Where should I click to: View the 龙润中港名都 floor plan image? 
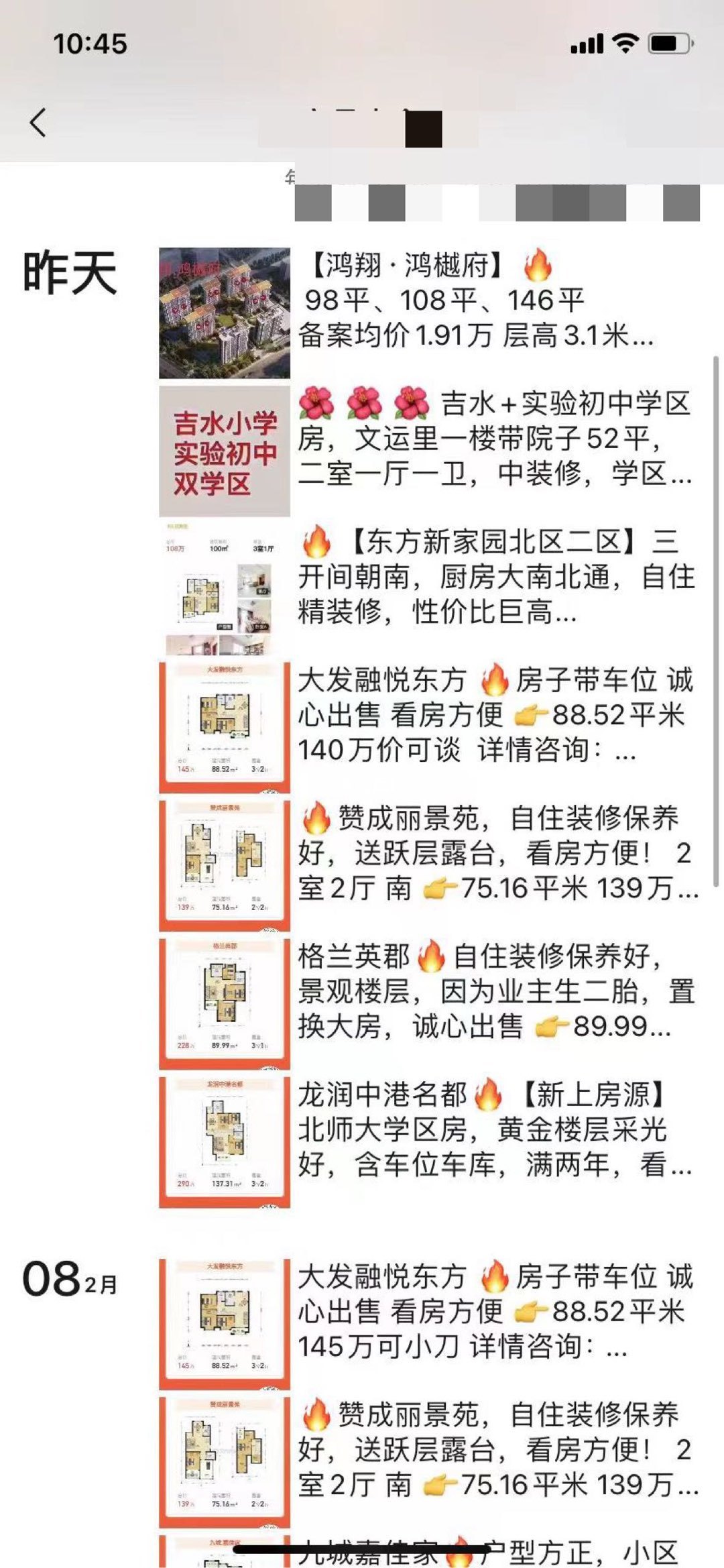[x=225, y=1141]
